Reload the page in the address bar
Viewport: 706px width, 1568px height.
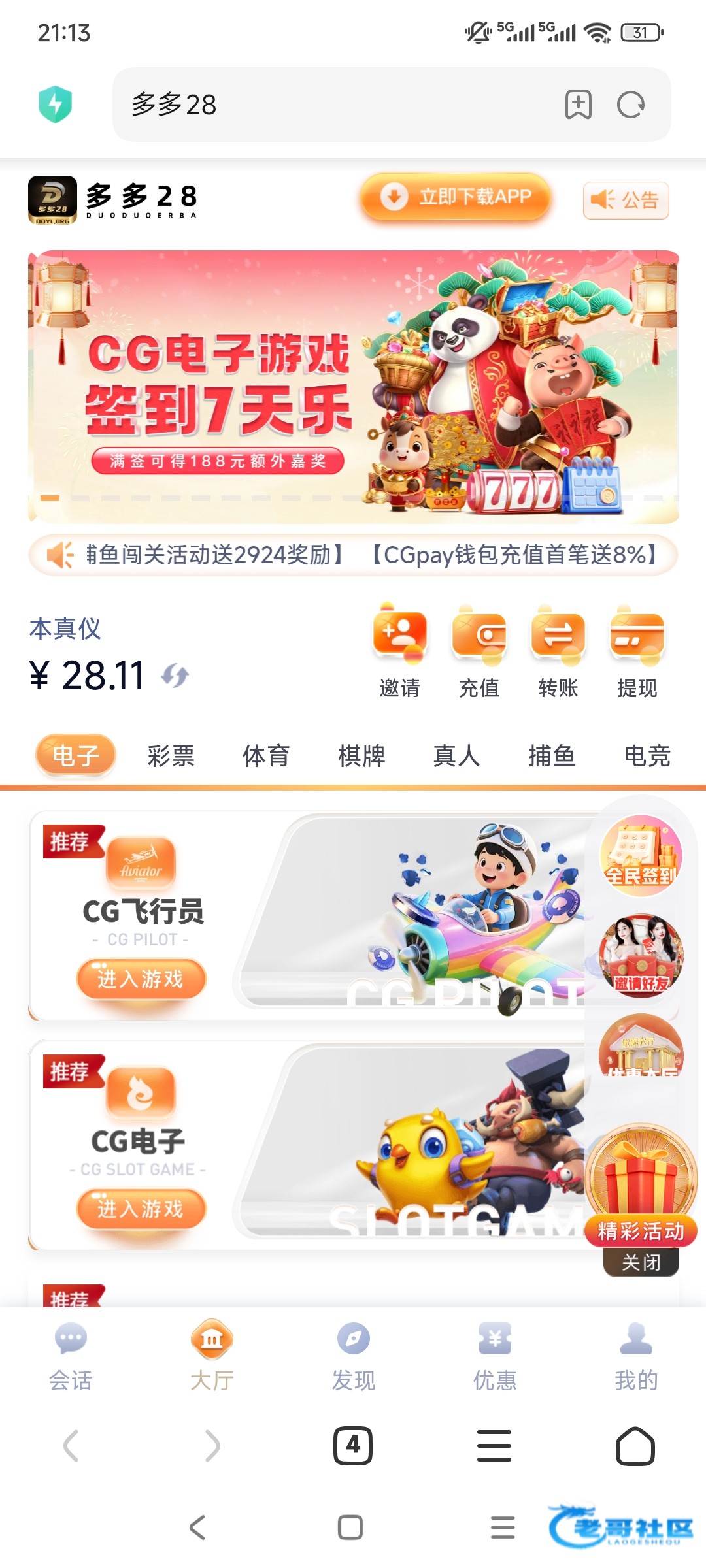(631, 105)
